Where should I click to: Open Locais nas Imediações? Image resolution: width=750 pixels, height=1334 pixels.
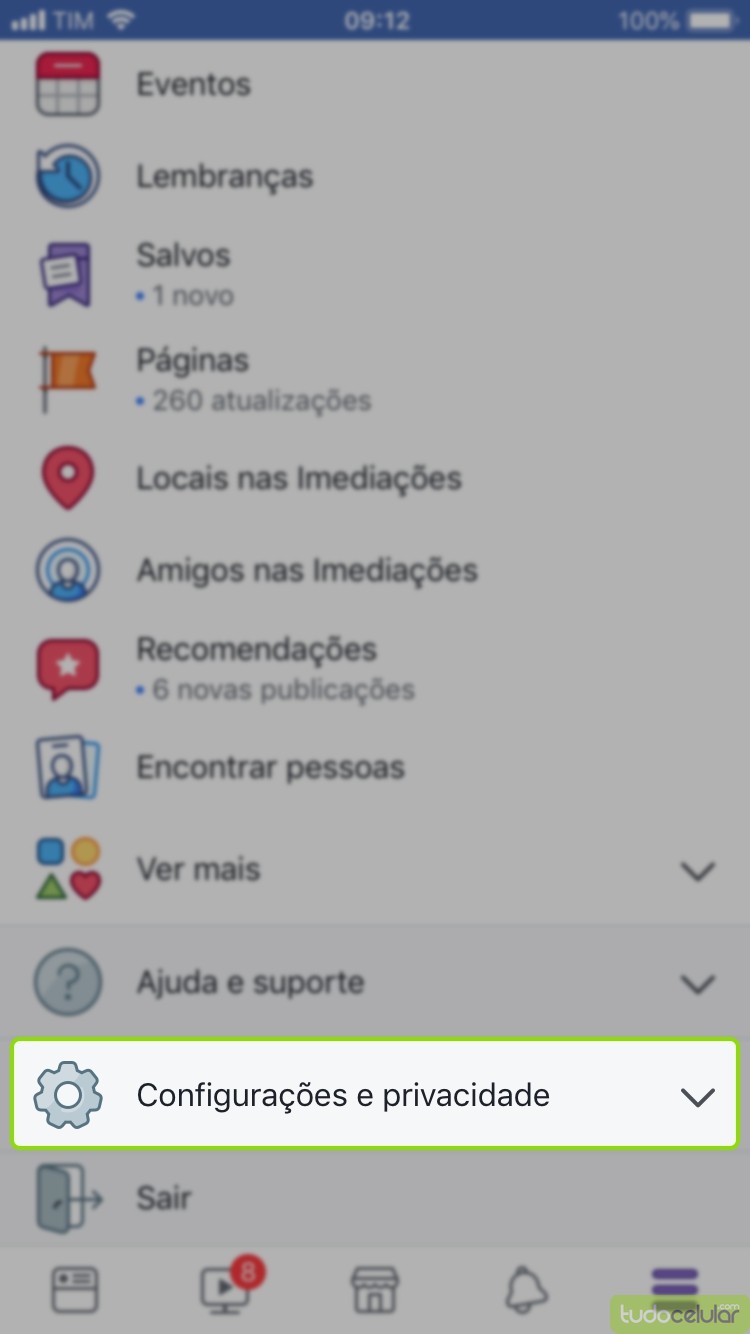pyautogui.click(x=298, y=478)
